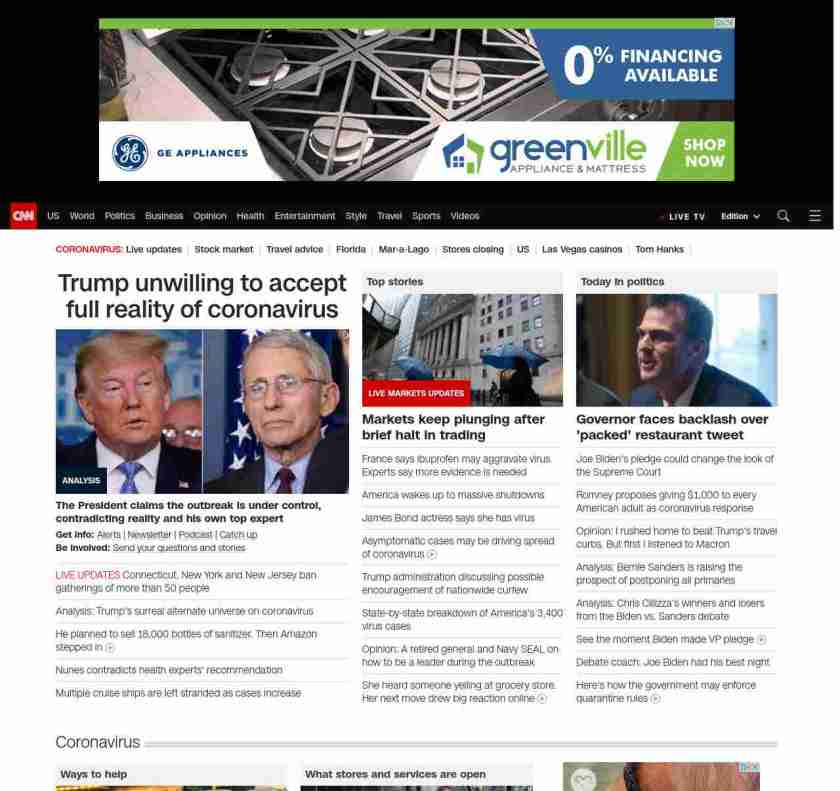Open the search icon in header
This screenshot has width=840, height=791.
point(783,216)
